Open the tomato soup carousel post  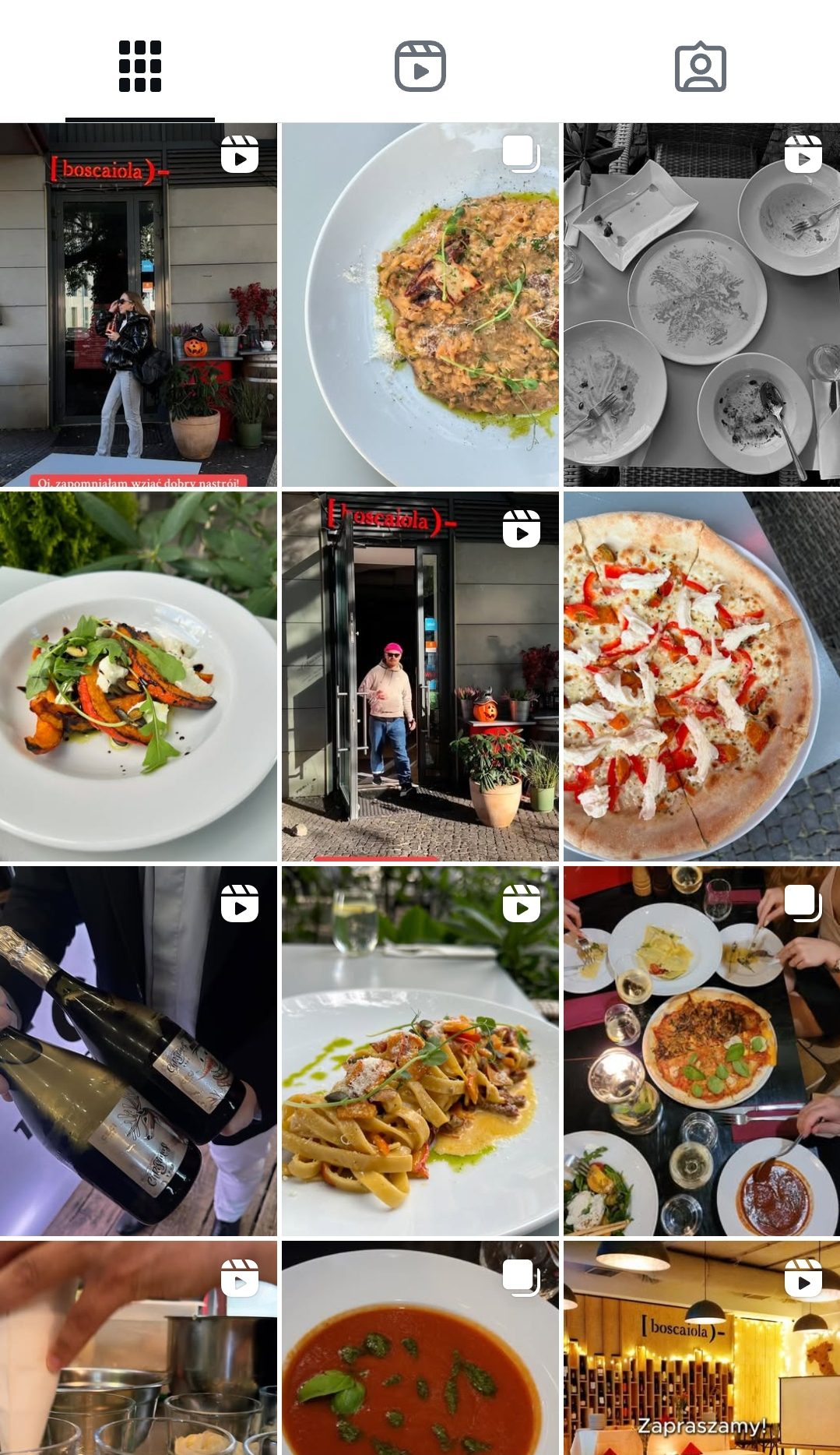(420, 1349)
